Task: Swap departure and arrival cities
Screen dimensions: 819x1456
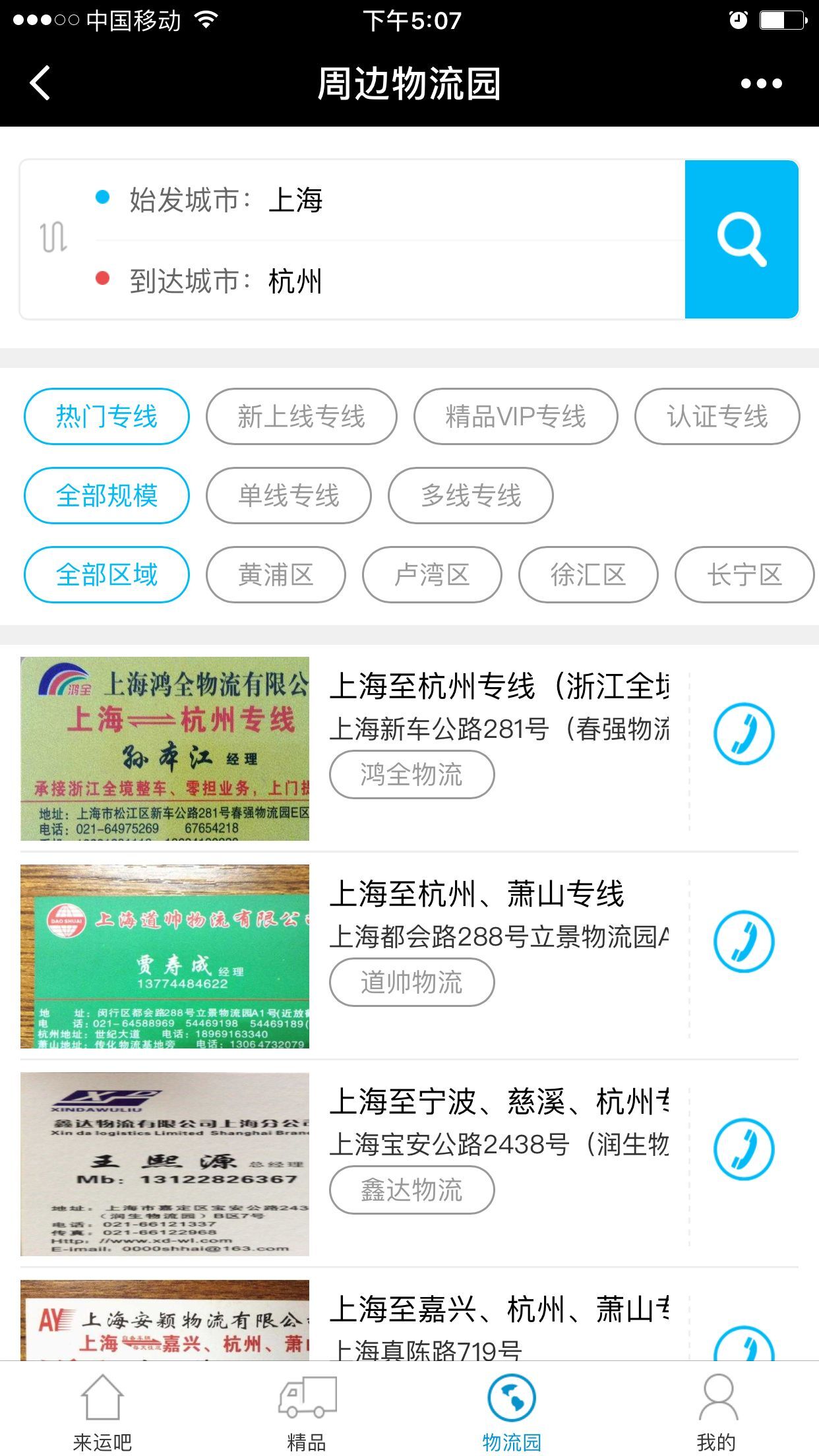Action: (53, 238)
